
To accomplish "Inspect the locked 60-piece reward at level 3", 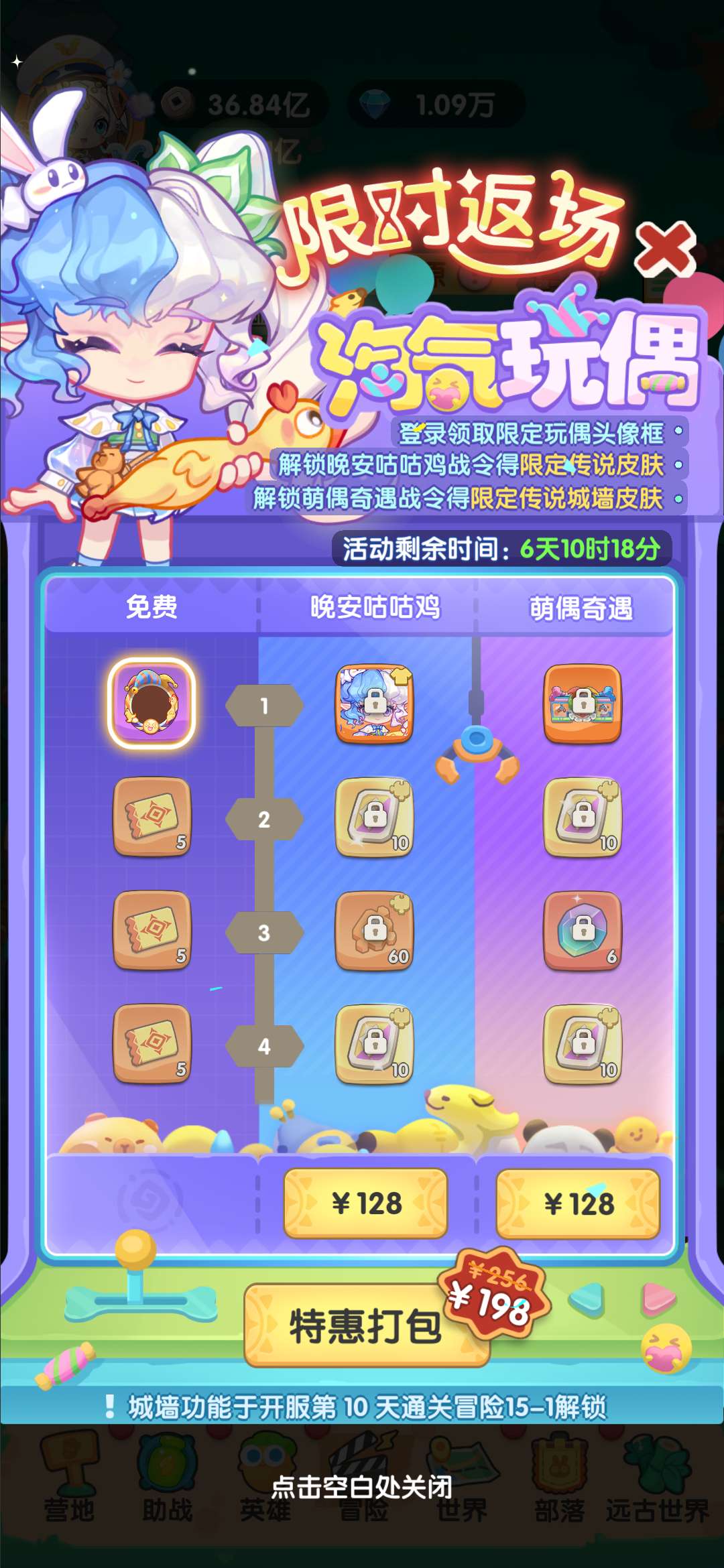I will point(374,931).
